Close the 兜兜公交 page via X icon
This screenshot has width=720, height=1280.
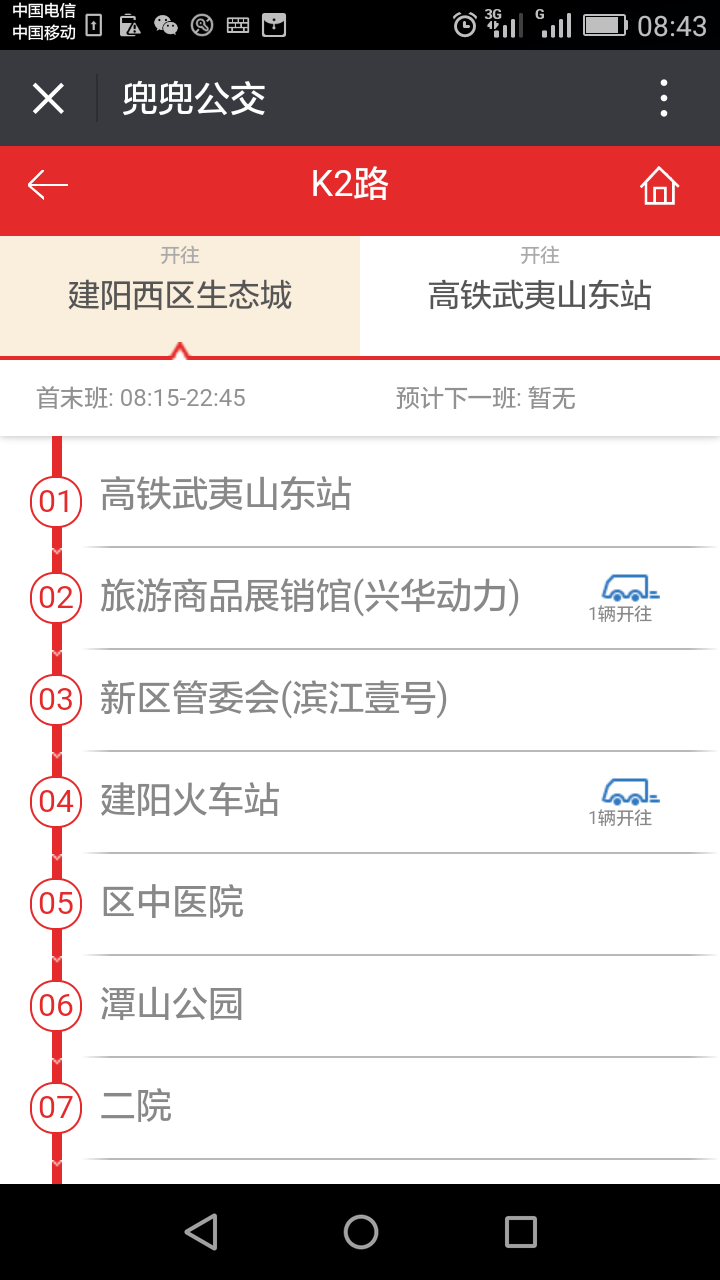click(x=47, y=97)
